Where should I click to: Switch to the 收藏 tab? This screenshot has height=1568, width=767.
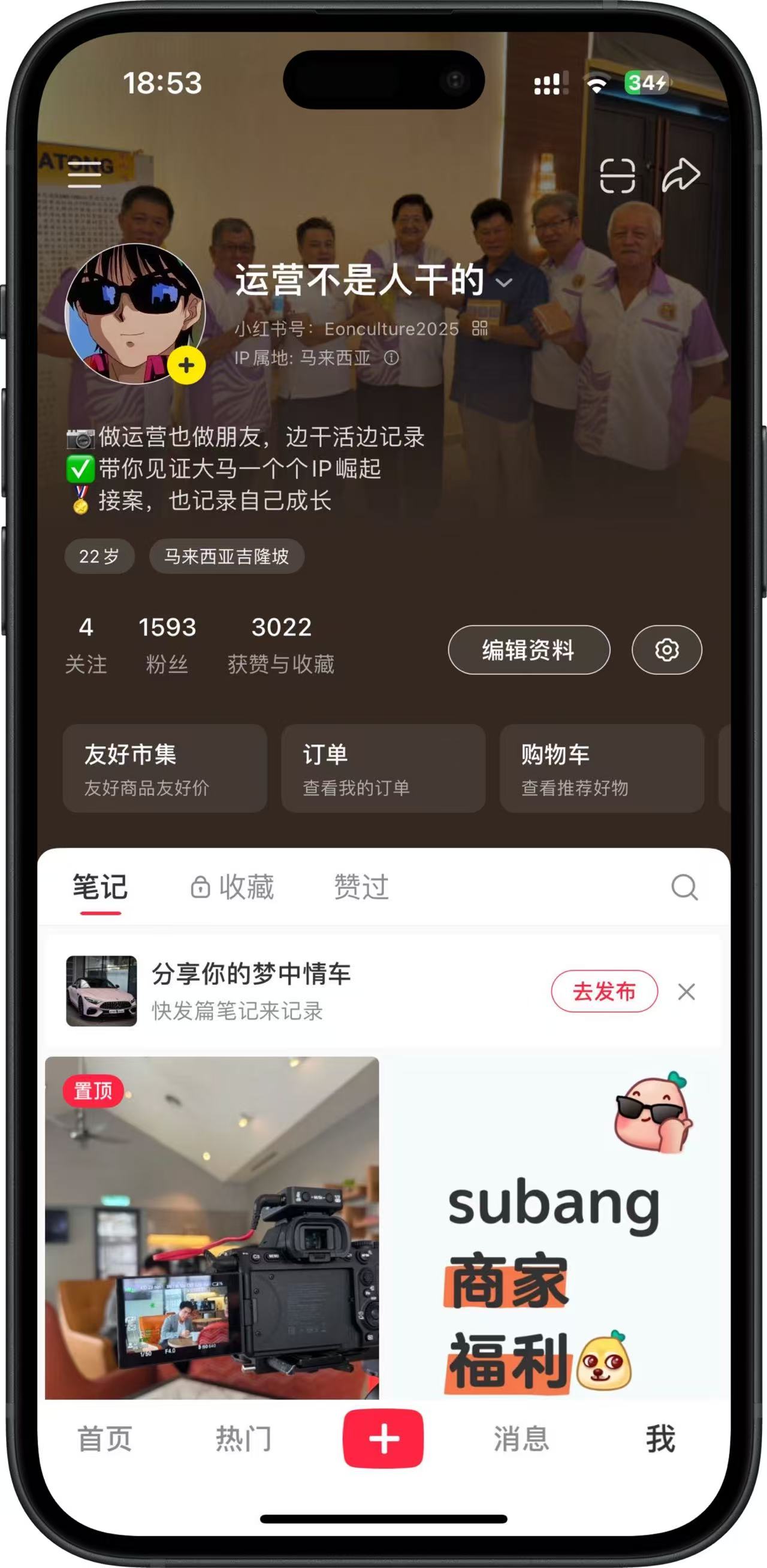click(x=233, y=887)
